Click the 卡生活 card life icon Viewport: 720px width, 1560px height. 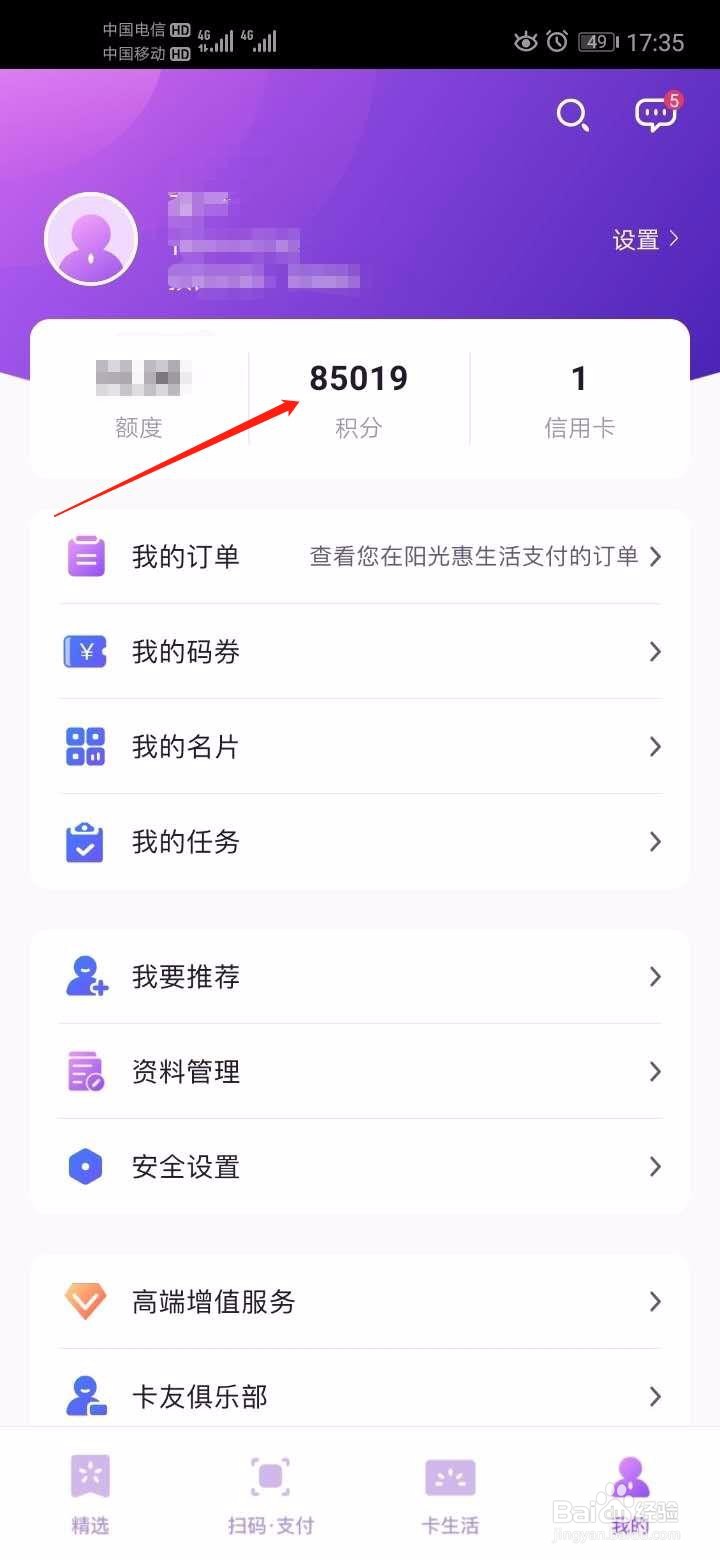[x=449, y=1475]
